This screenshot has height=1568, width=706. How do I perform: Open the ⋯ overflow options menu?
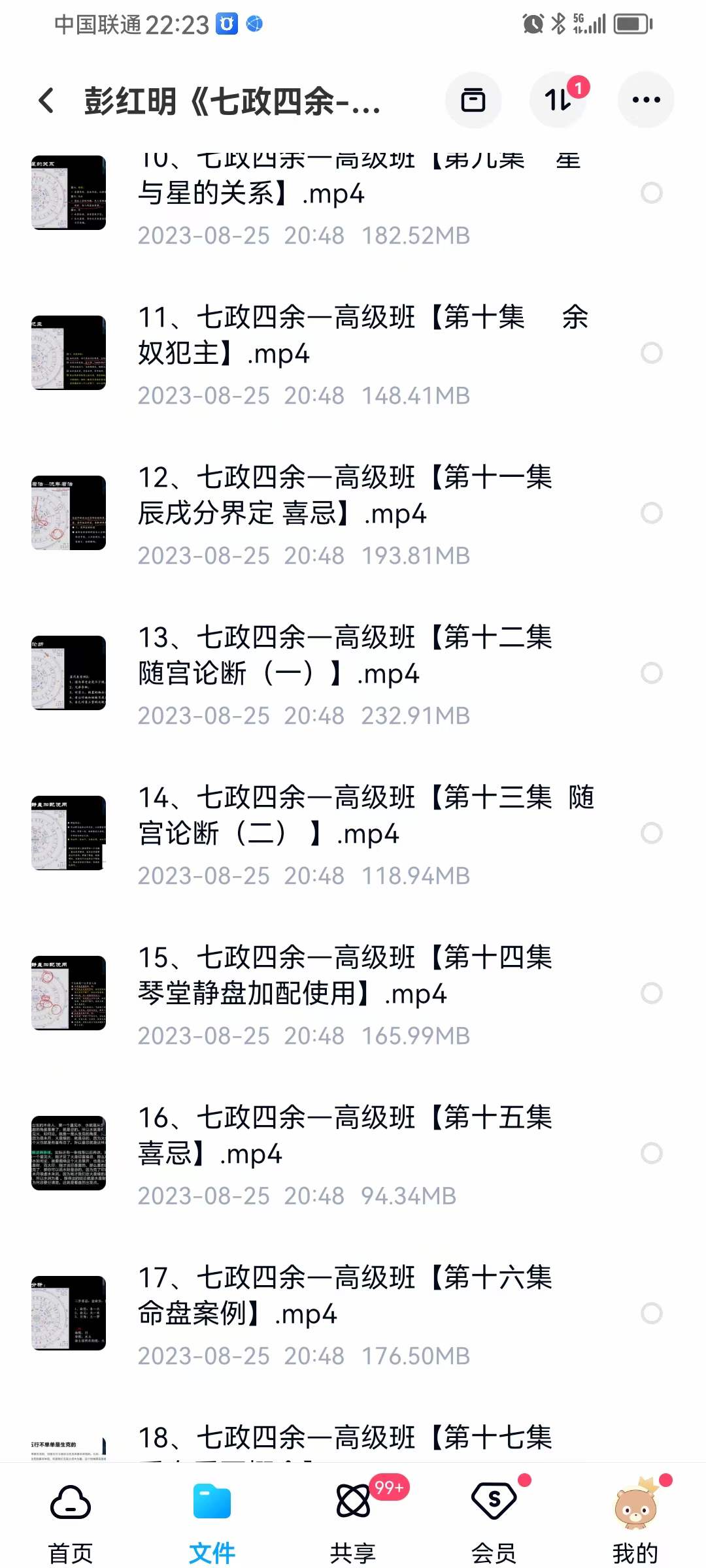point(645,99)
